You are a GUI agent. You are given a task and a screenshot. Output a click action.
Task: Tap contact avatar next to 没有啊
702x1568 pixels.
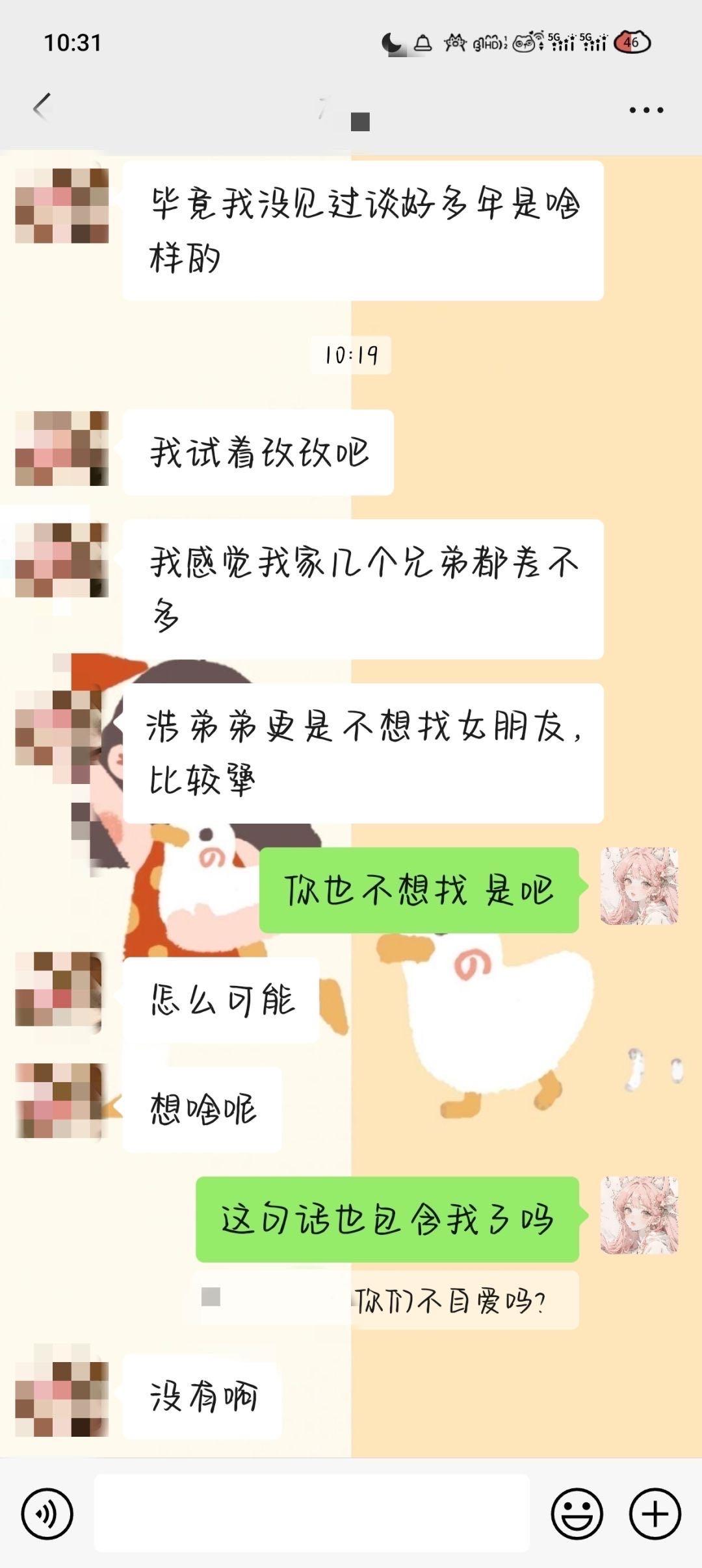[x=62, y=1398]
